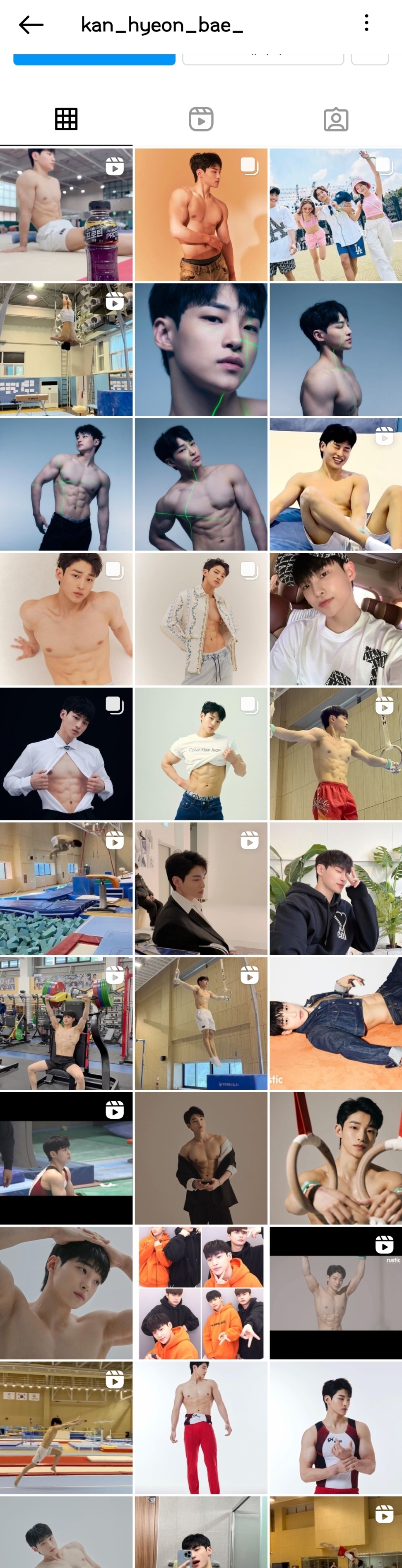Switch to the posts grid tab

click(66, 119)
